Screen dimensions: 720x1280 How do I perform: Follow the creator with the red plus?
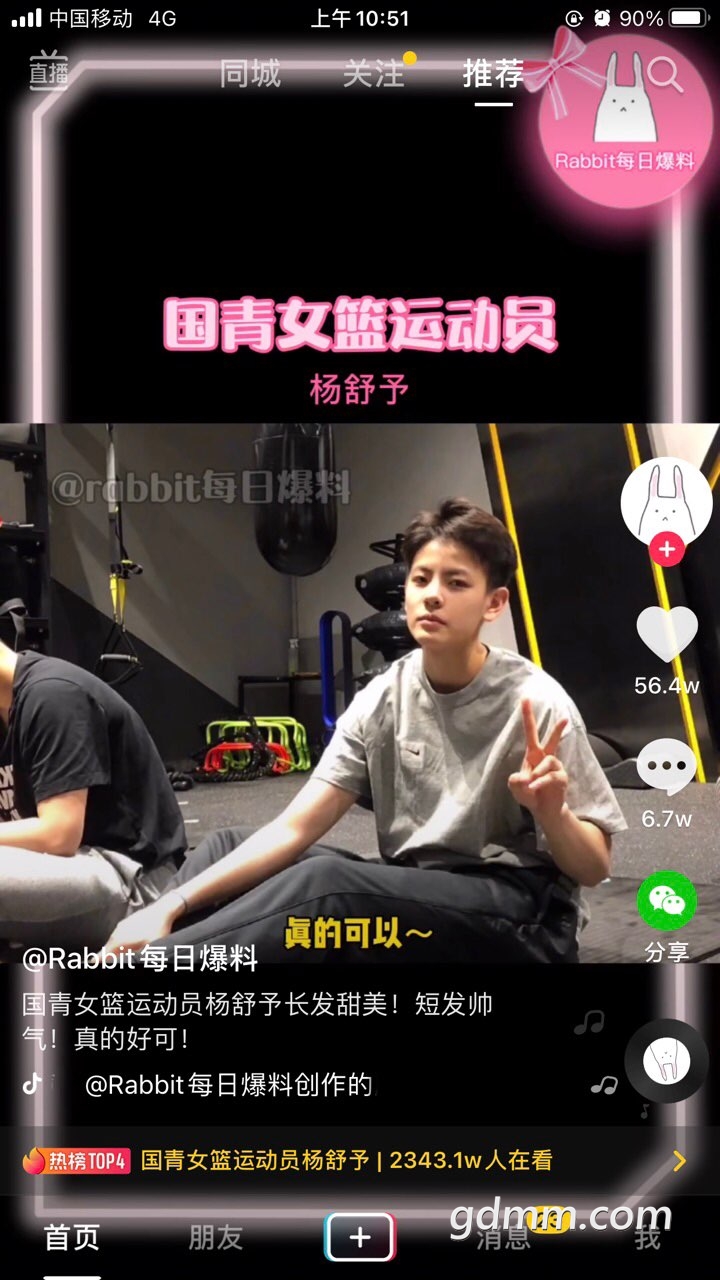(666, 549)
